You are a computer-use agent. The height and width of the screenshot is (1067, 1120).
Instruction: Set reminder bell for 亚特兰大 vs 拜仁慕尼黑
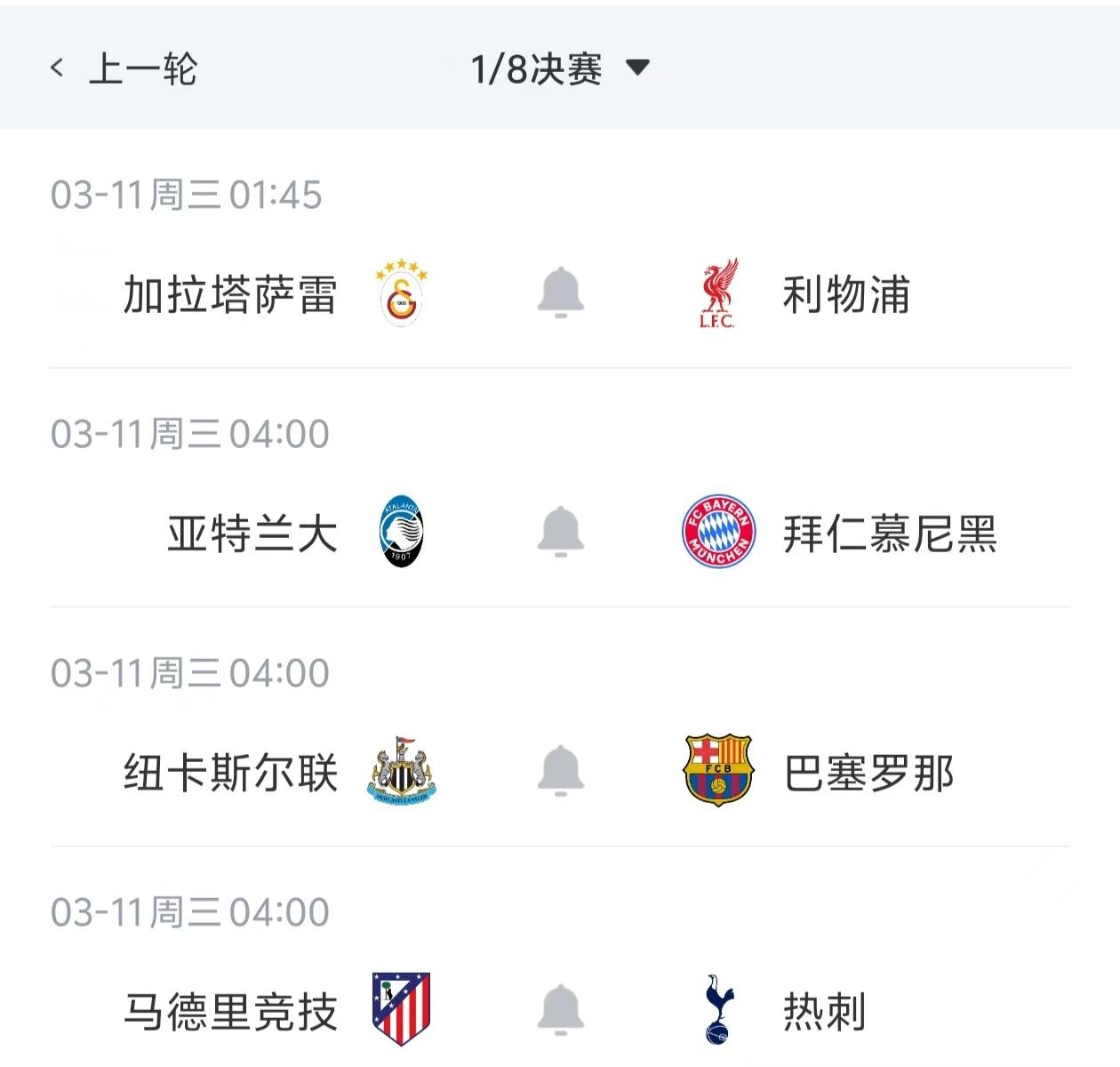[560, 532]
